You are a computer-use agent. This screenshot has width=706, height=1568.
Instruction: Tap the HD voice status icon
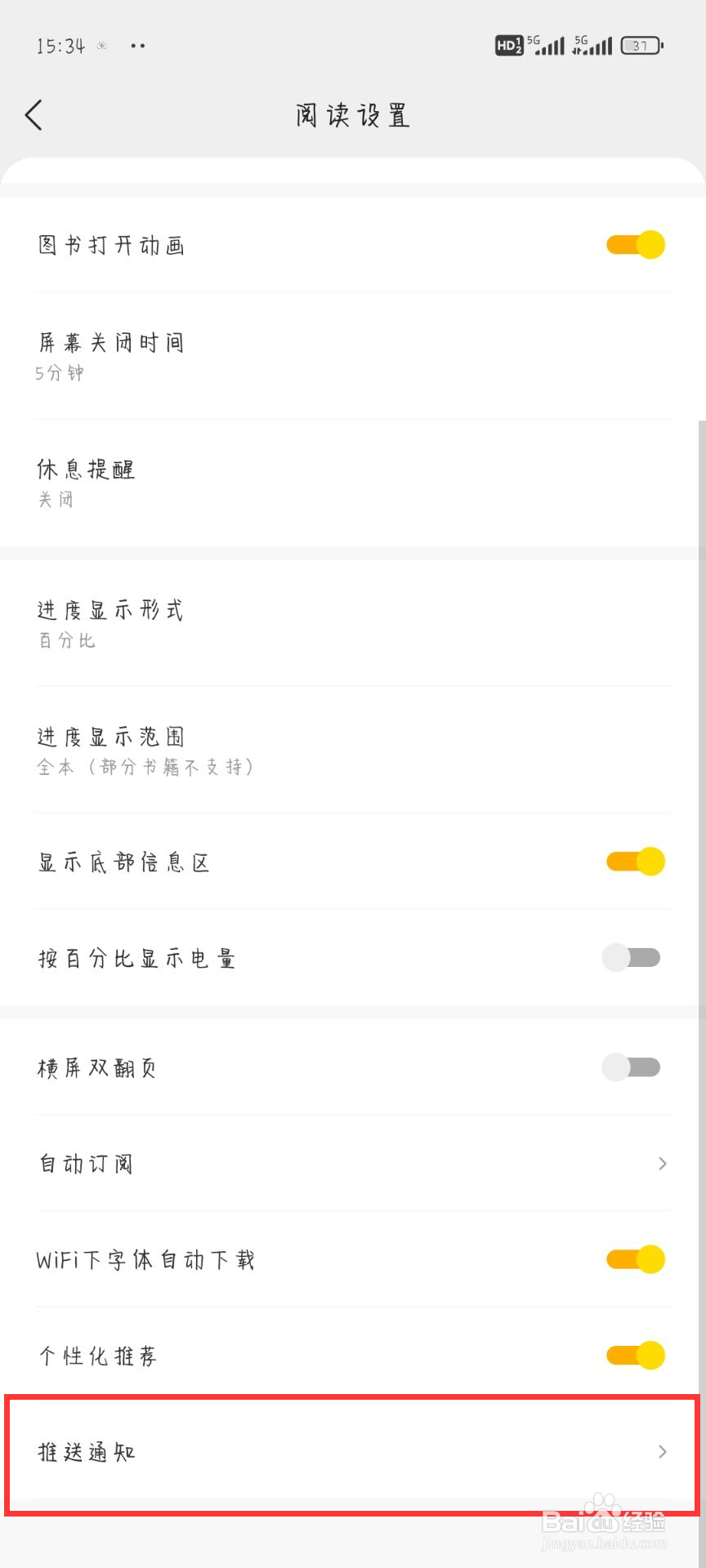click(x=508, y=45)
